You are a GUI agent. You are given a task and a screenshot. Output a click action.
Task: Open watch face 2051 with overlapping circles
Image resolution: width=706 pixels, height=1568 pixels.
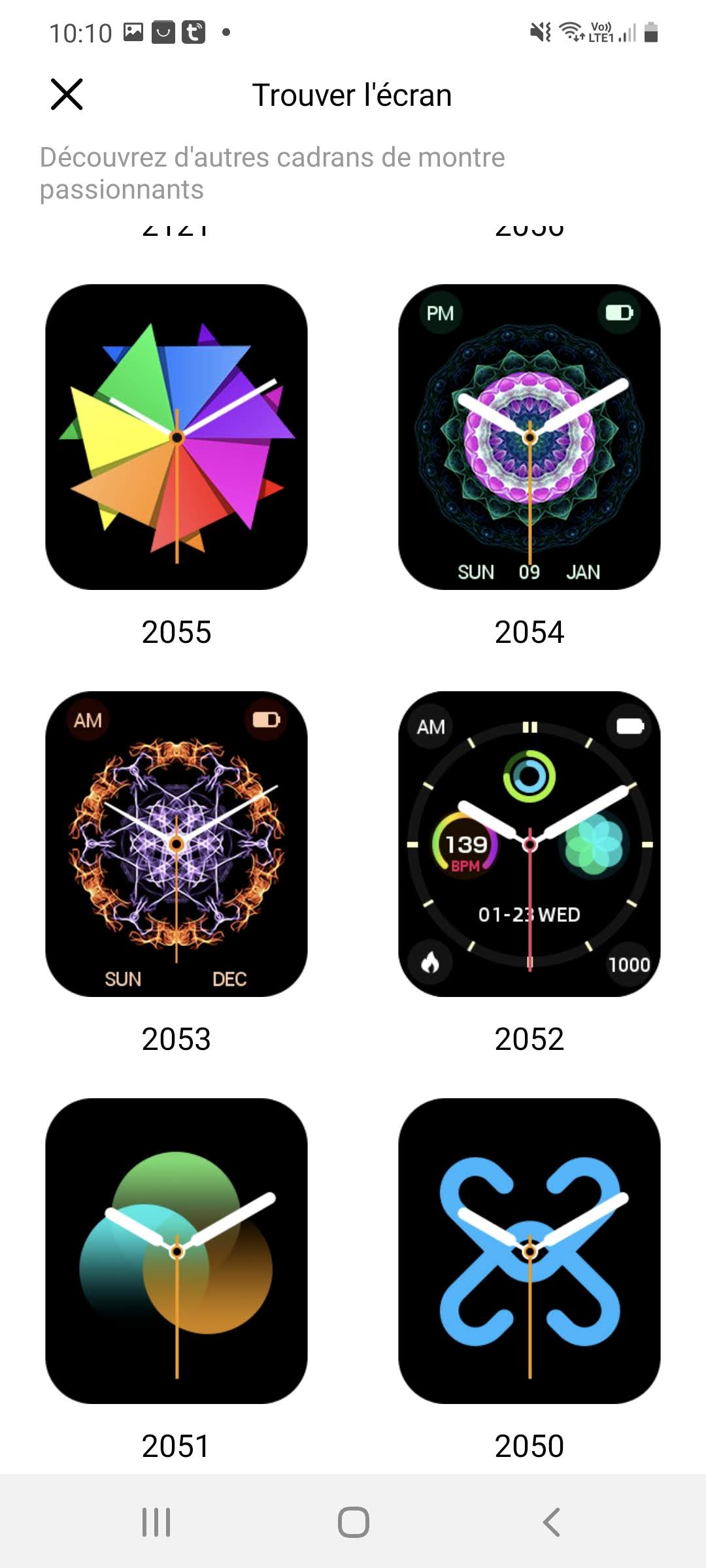(x=176, y=1250)
